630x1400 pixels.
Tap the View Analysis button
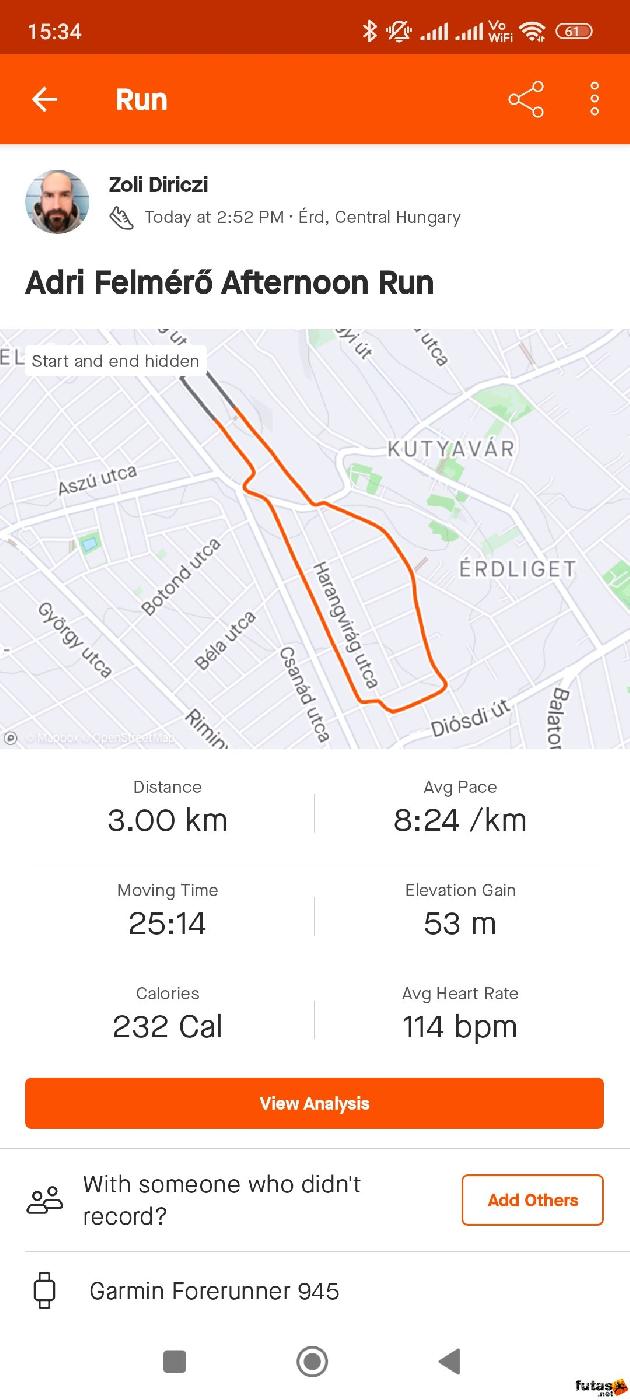(314, 1103)
